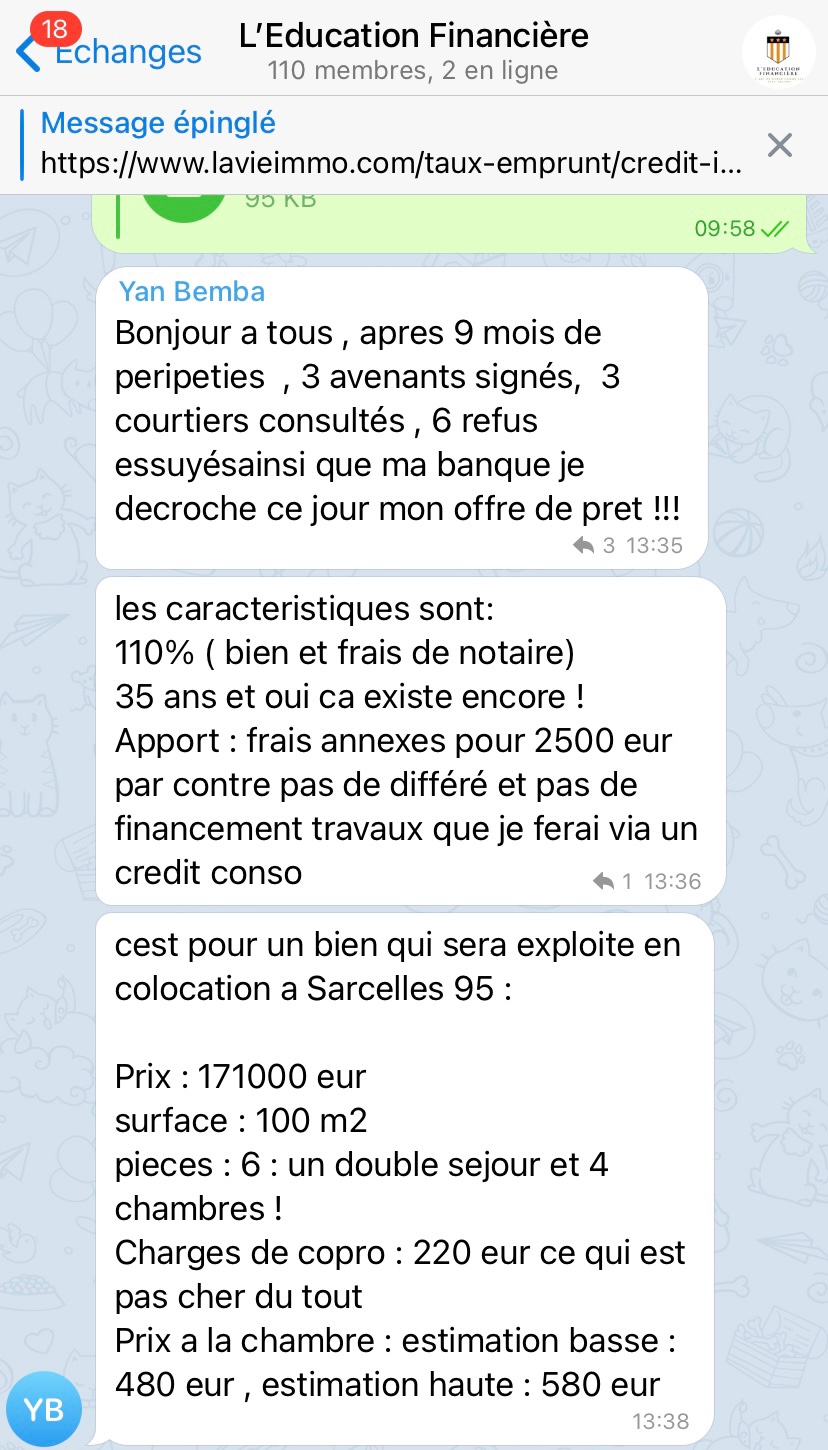This screenshot has width=828, height=1450.
Task: Dismiss the pinned message banner
Action: pyautogui.click(x=779, y=146)
